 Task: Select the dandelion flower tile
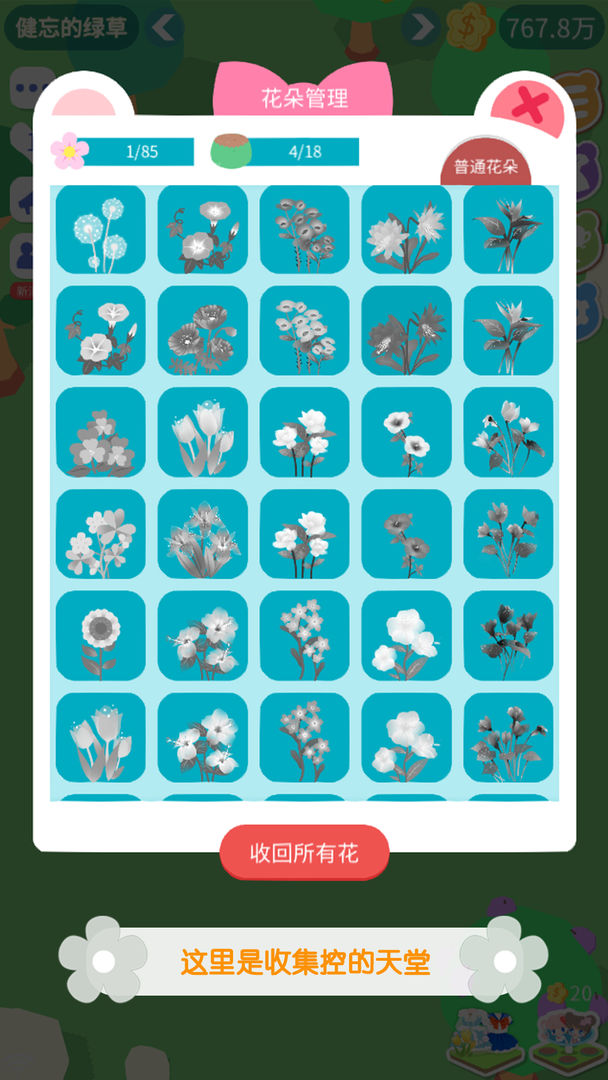pyautogui.click(x=101, y=230)
